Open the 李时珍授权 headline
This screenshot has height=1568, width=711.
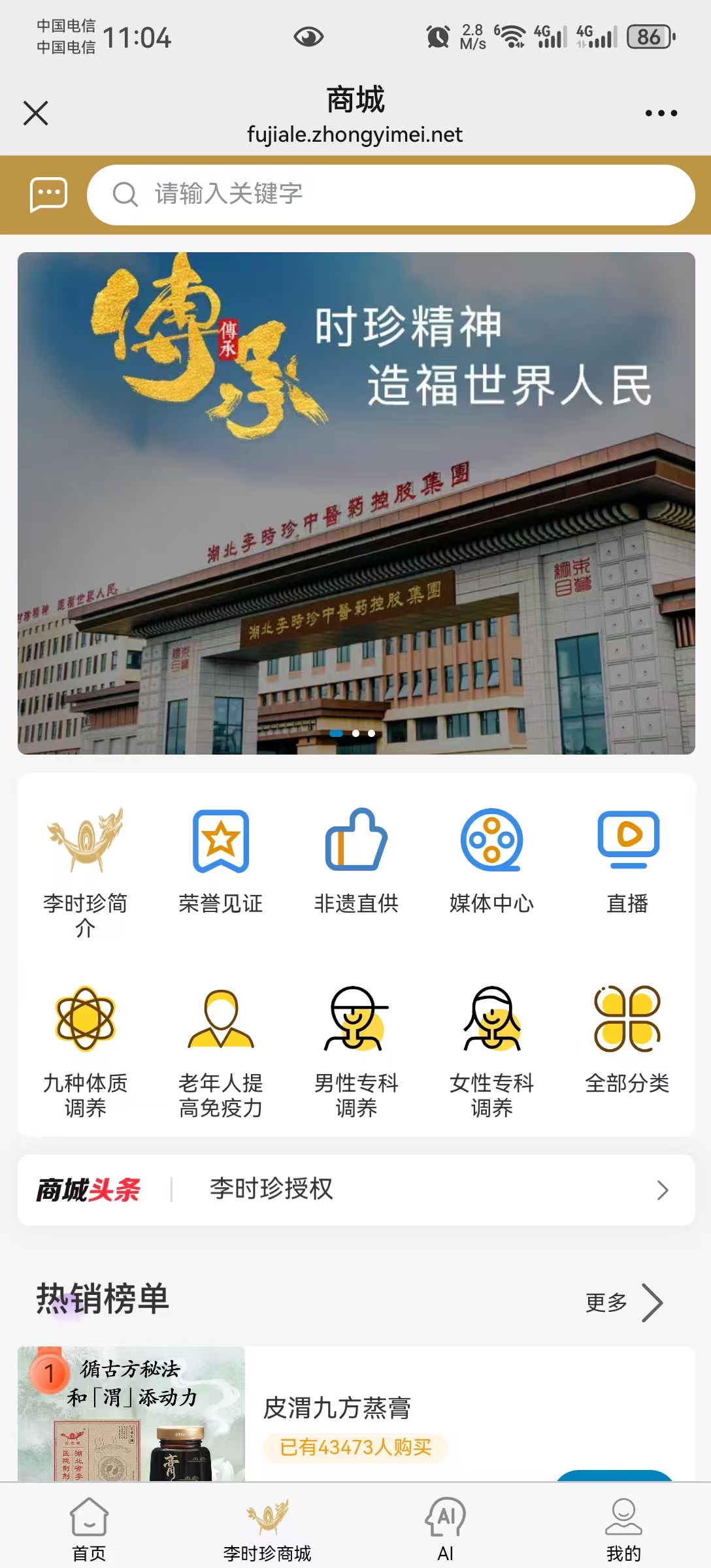[x=356, y=1190]
